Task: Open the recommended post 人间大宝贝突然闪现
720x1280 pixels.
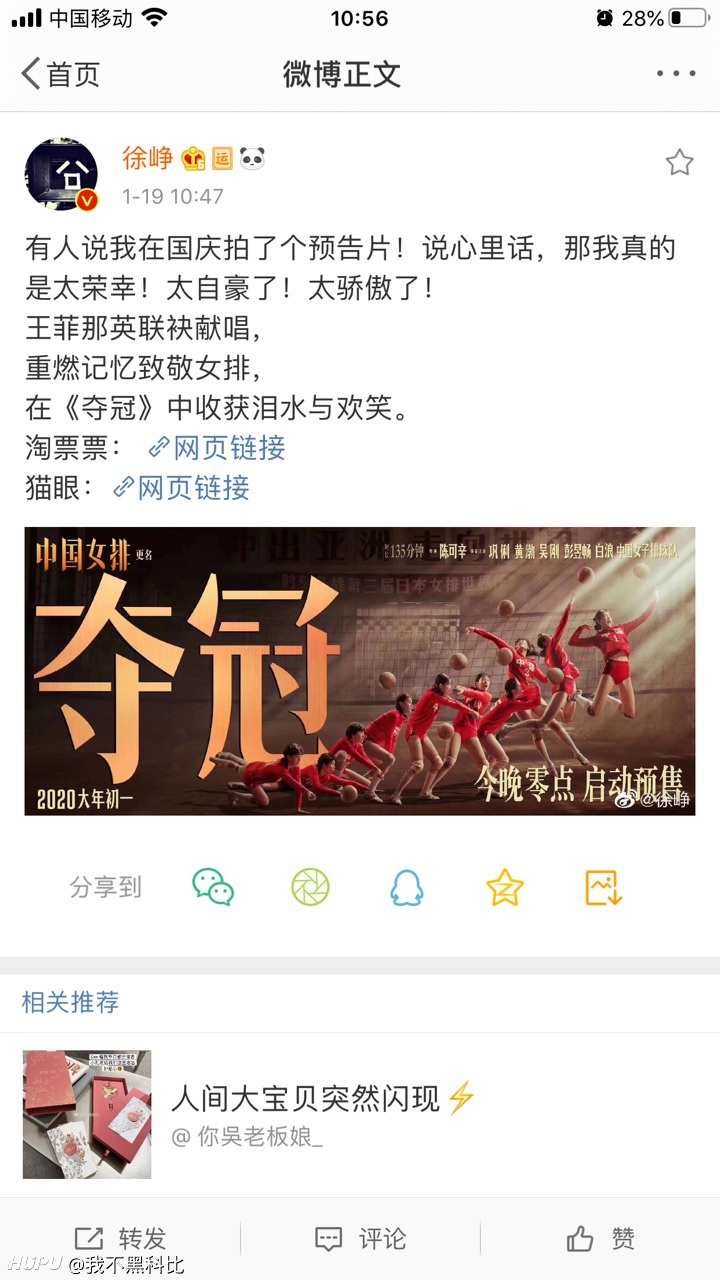Action: [360, 1114]
